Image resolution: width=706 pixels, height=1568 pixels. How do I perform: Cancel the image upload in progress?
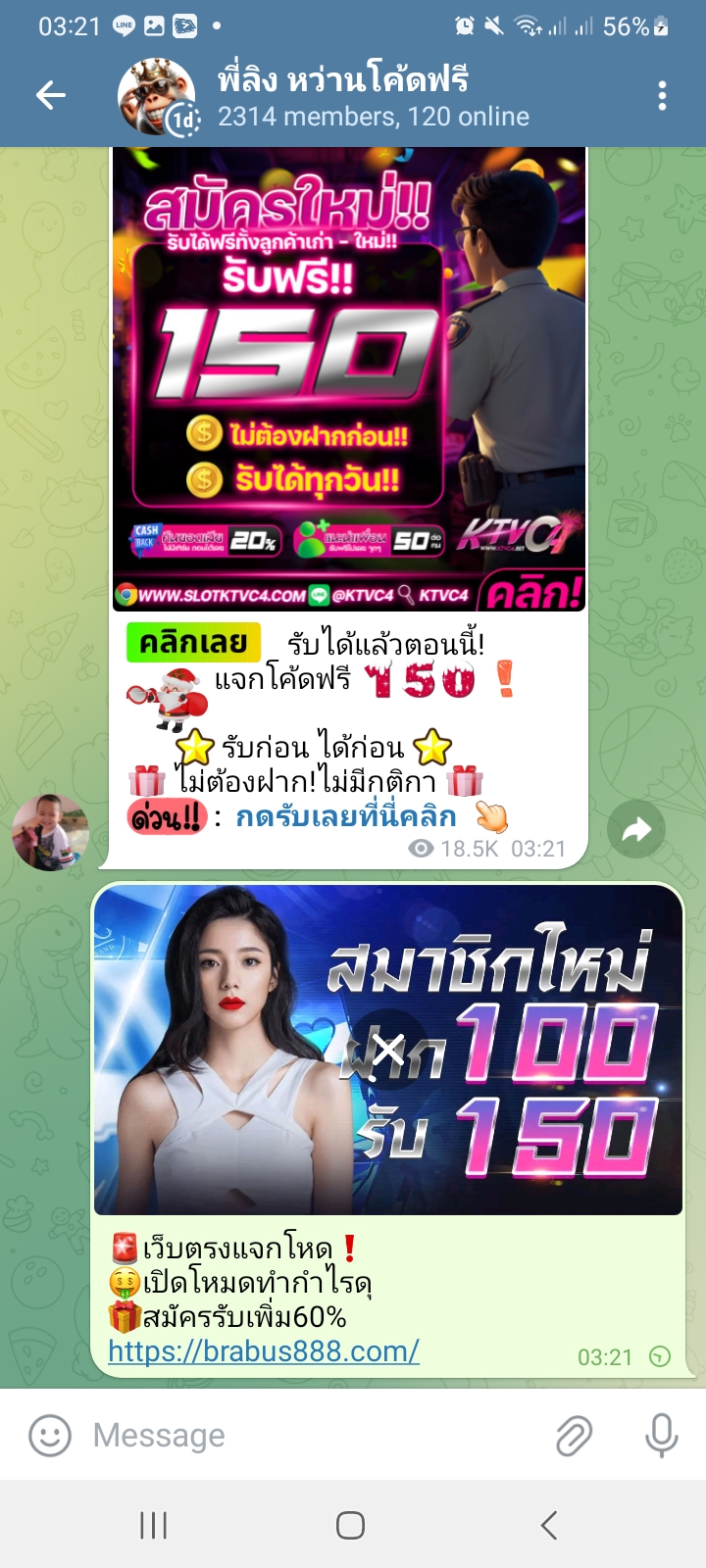388,1050
